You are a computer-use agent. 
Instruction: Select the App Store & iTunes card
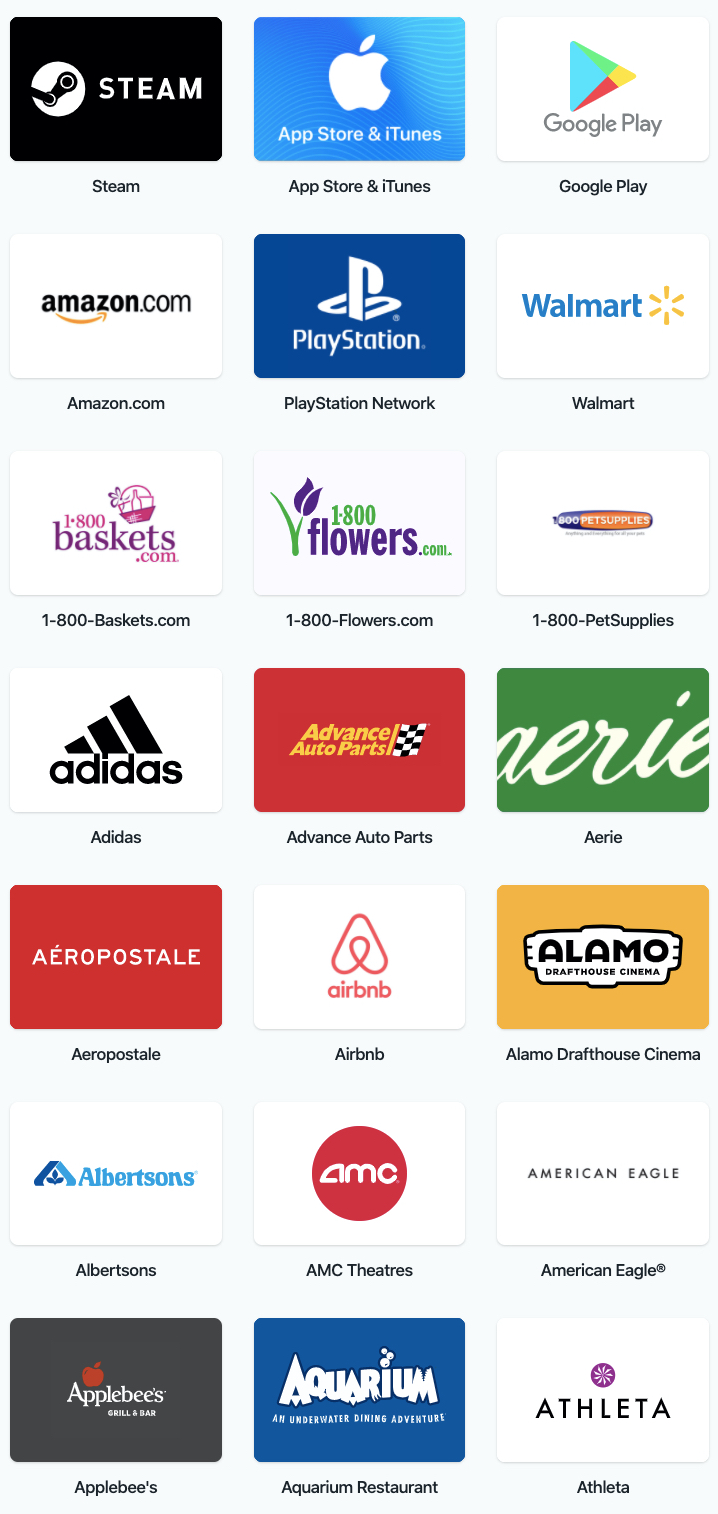point(359,89)
